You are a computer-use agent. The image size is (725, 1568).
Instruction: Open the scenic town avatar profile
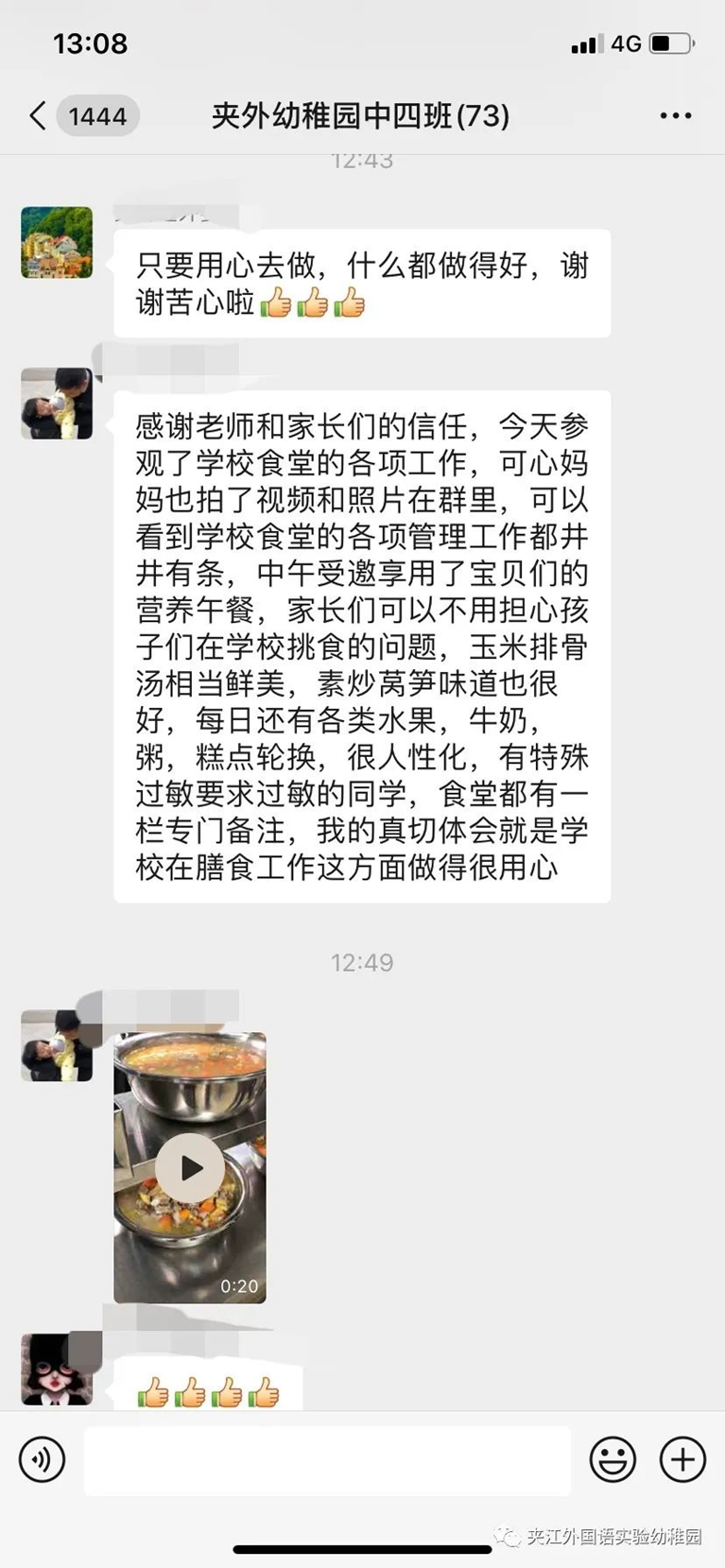(57, 243)
